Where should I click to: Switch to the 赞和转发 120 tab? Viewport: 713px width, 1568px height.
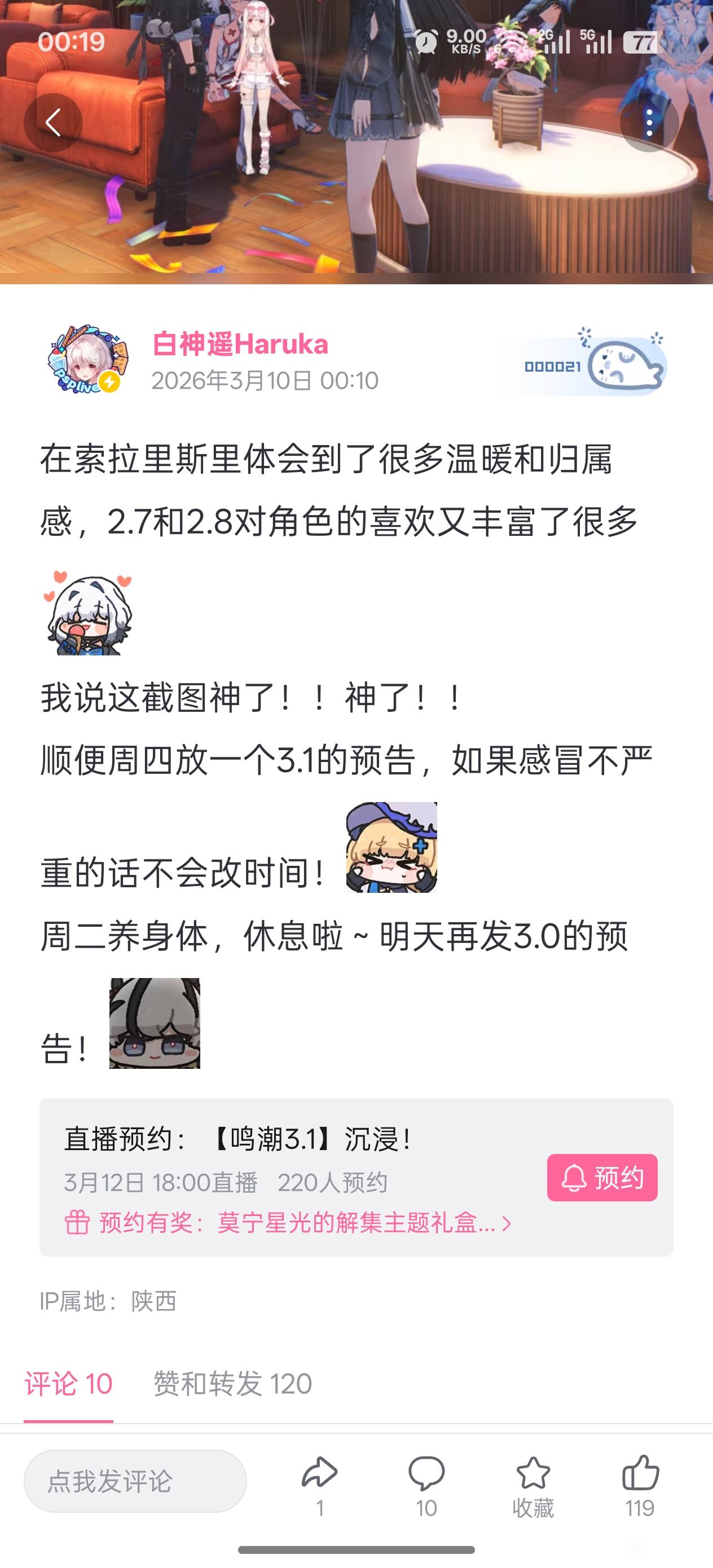pos(232,1384)
